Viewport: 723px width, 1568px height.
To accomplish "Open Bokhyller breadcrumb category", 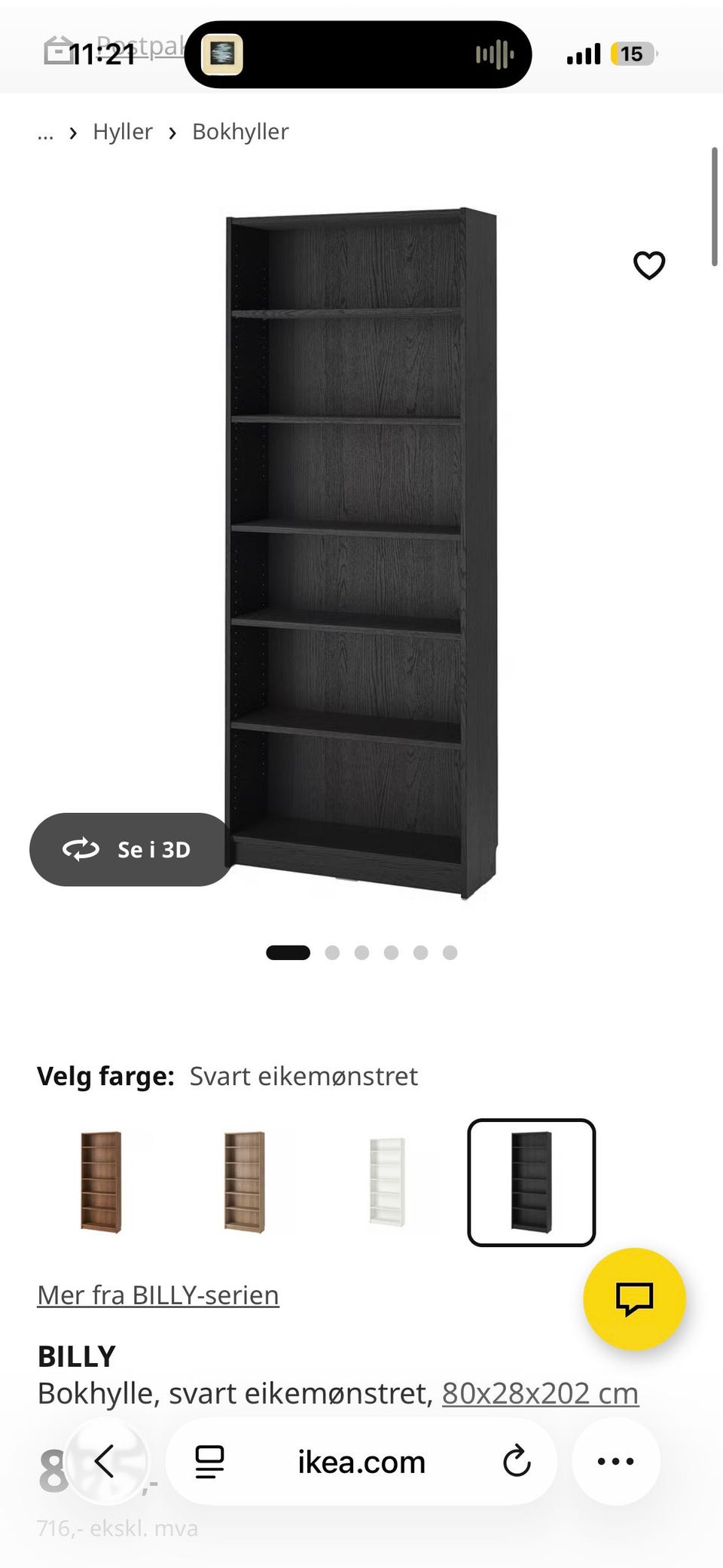I will coord(240,132).
